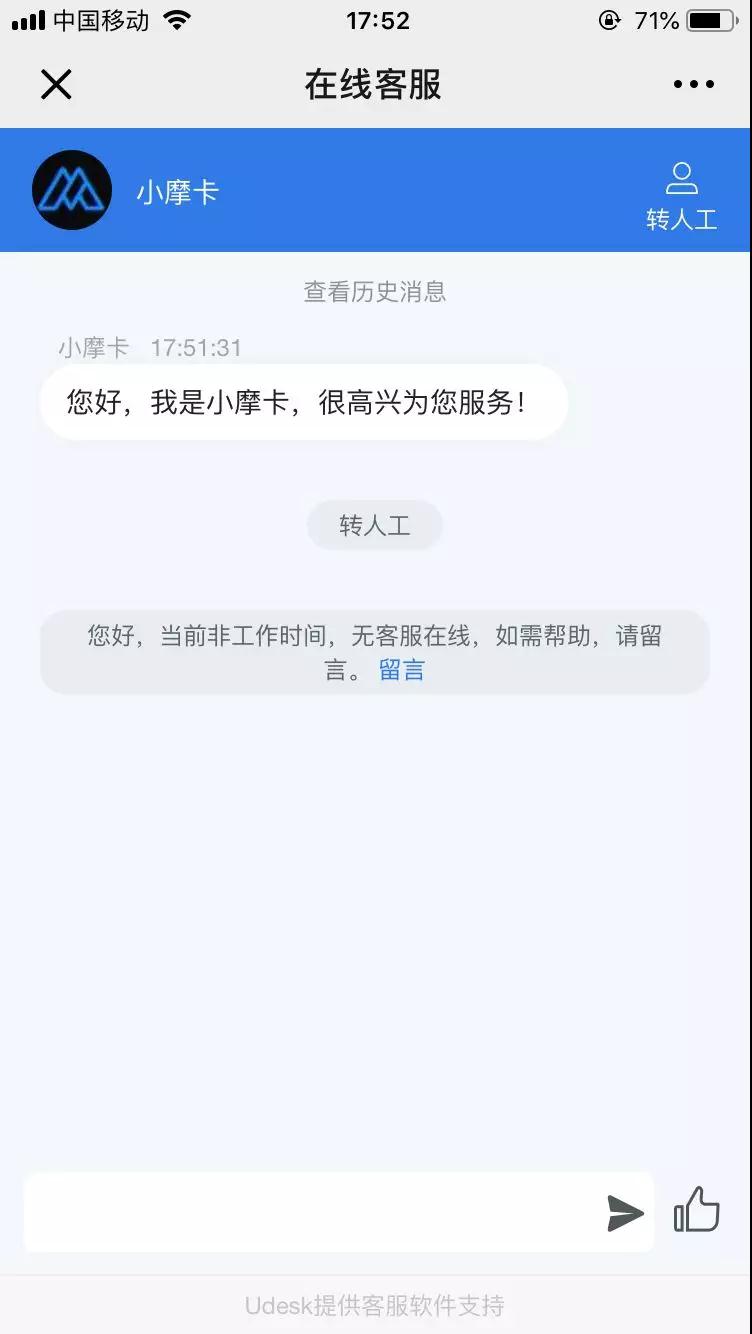Focus the message input field

pos(310,1212)
